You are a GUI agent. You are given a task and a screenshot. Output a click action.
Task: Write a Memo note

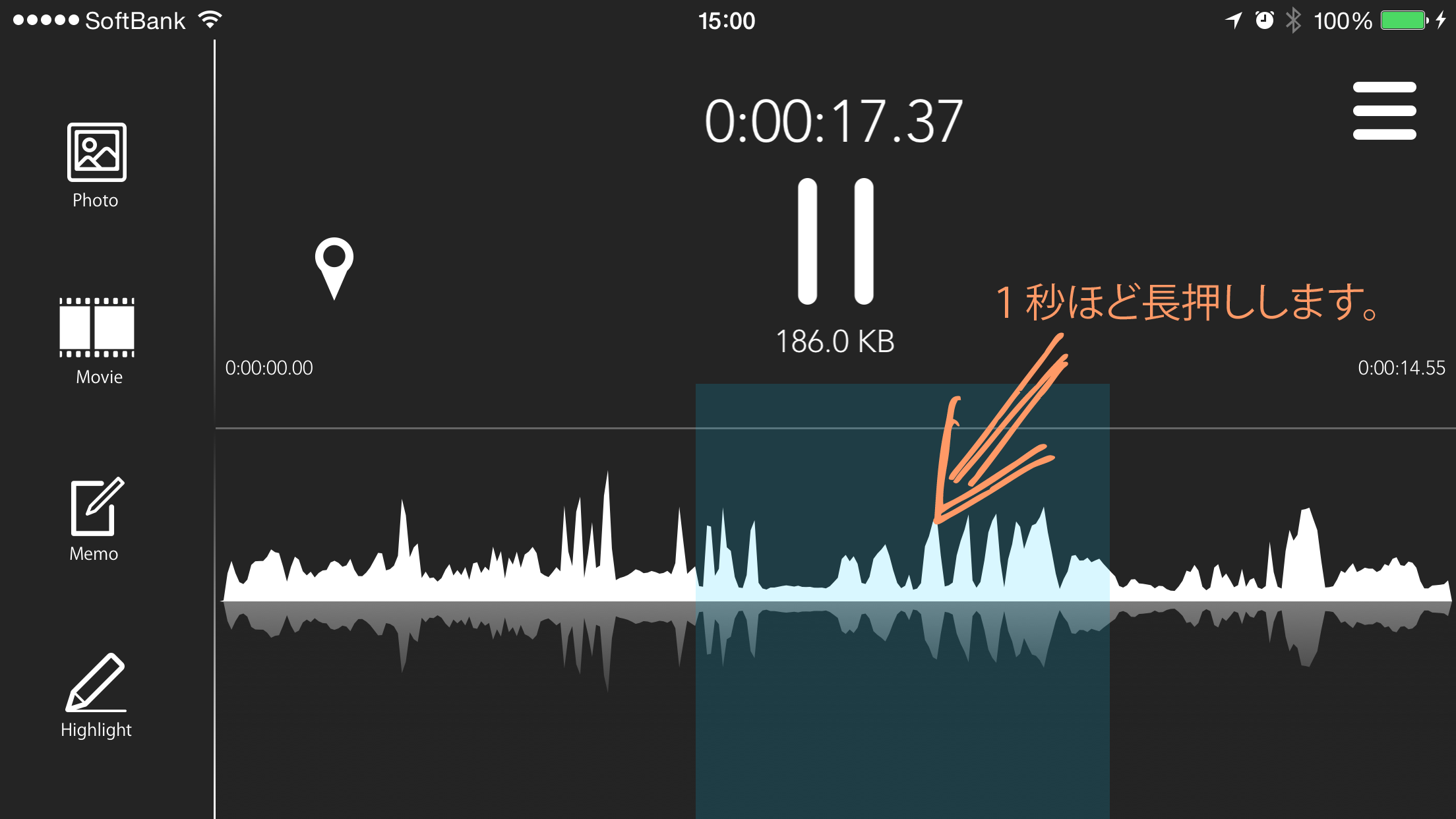click(96, 519)
